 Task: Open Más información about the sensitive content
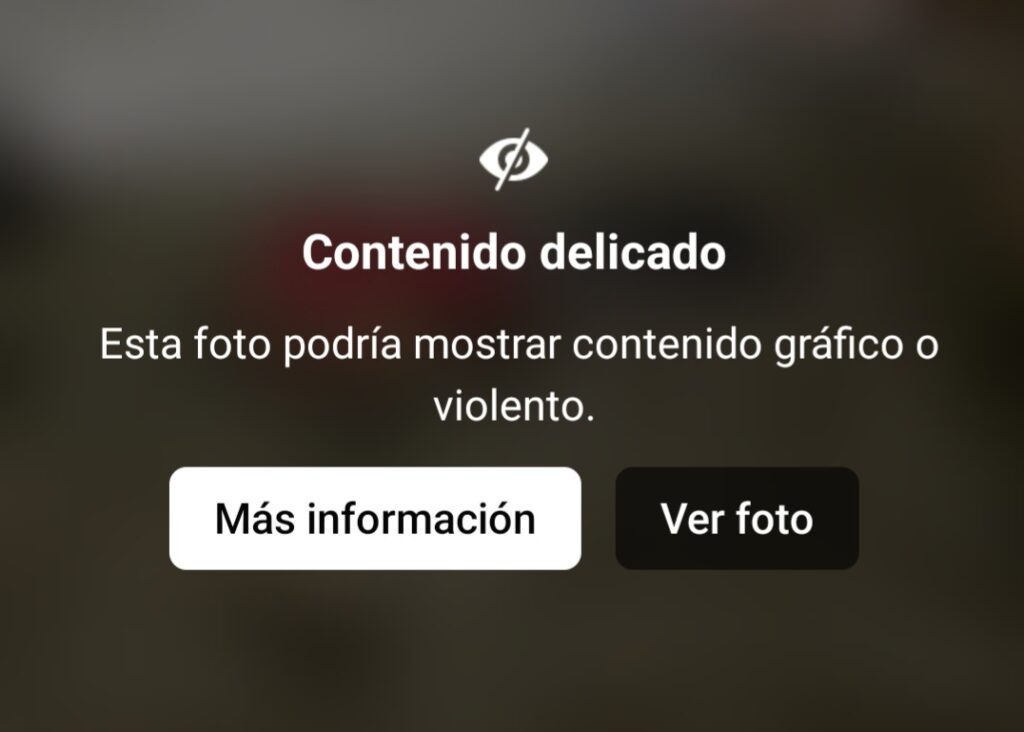point(375,518)
